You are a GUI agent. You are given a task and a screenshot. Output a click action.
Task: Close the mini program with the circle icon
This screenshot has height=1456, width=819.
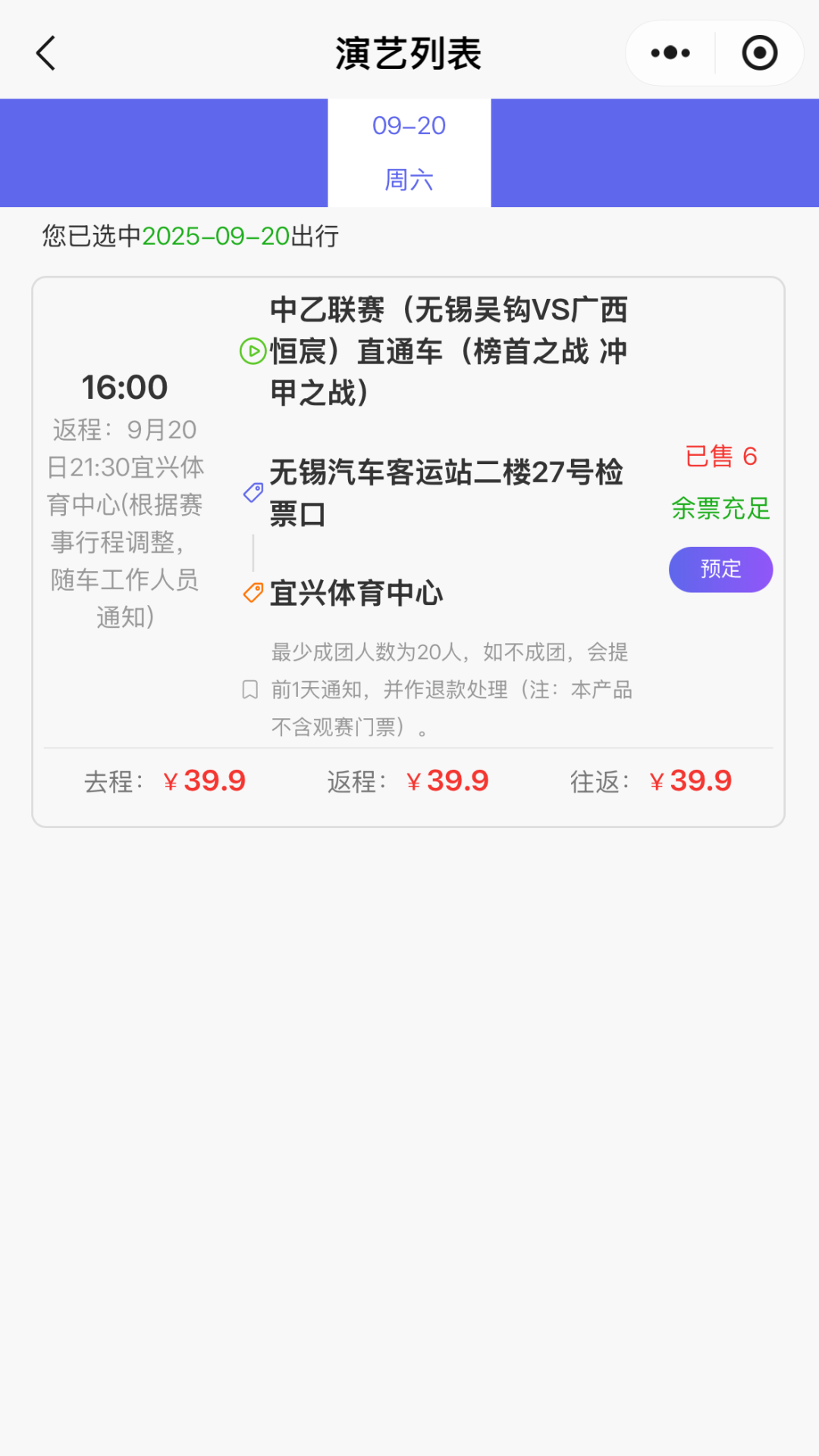coord(759,53)
